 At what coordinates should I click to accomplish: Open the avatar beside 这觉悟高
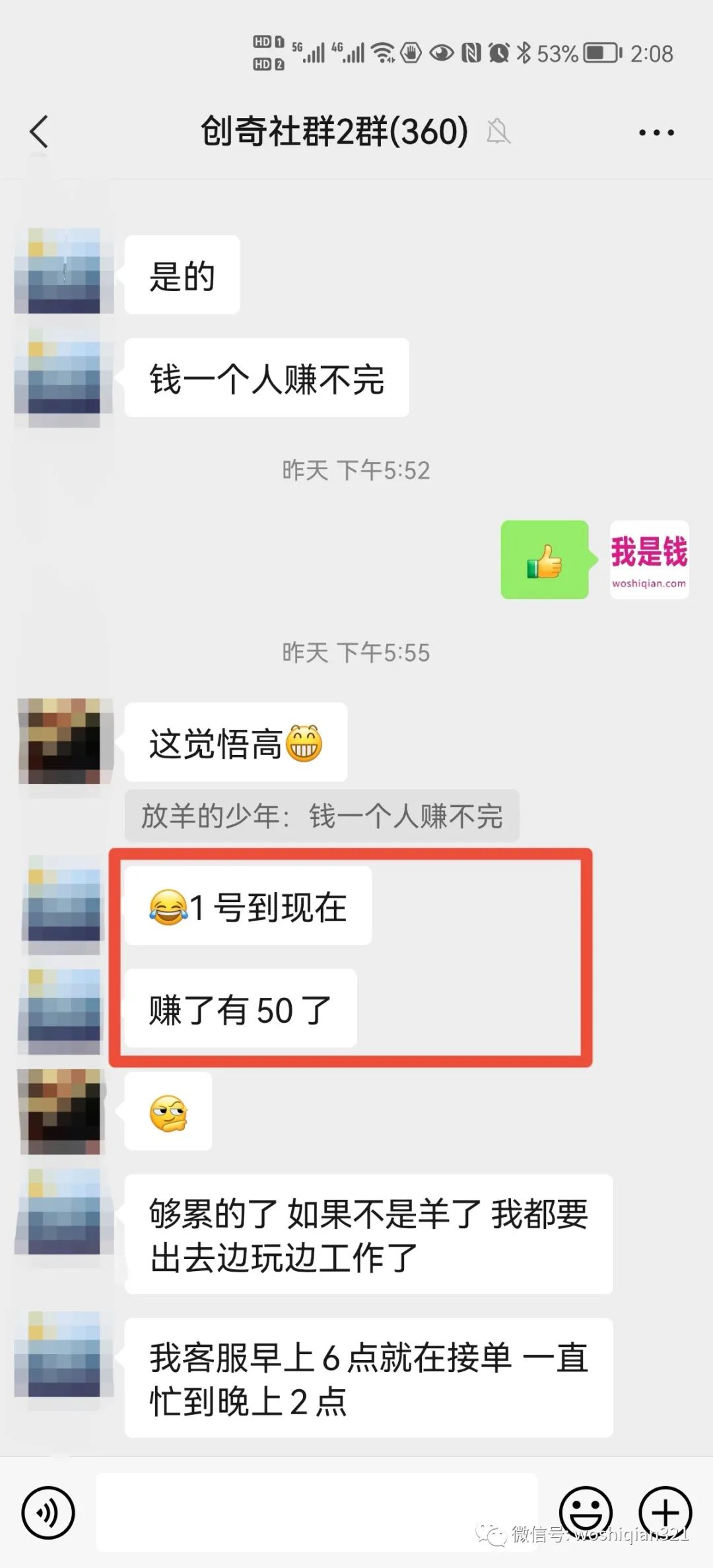[x=63, y=742]
